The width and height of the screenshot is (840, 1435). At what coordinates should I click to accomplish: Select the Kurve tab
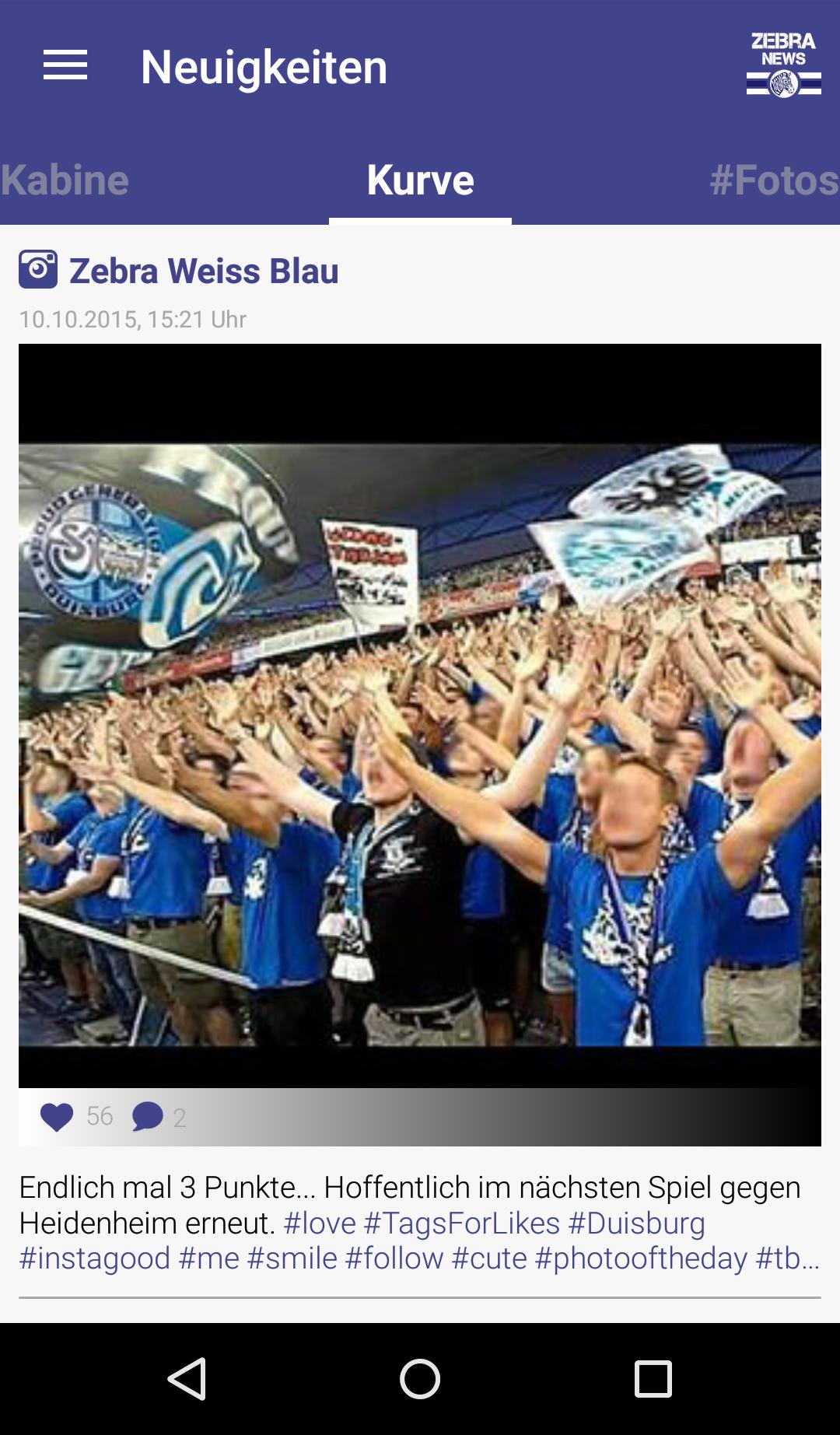pos(420,180)
